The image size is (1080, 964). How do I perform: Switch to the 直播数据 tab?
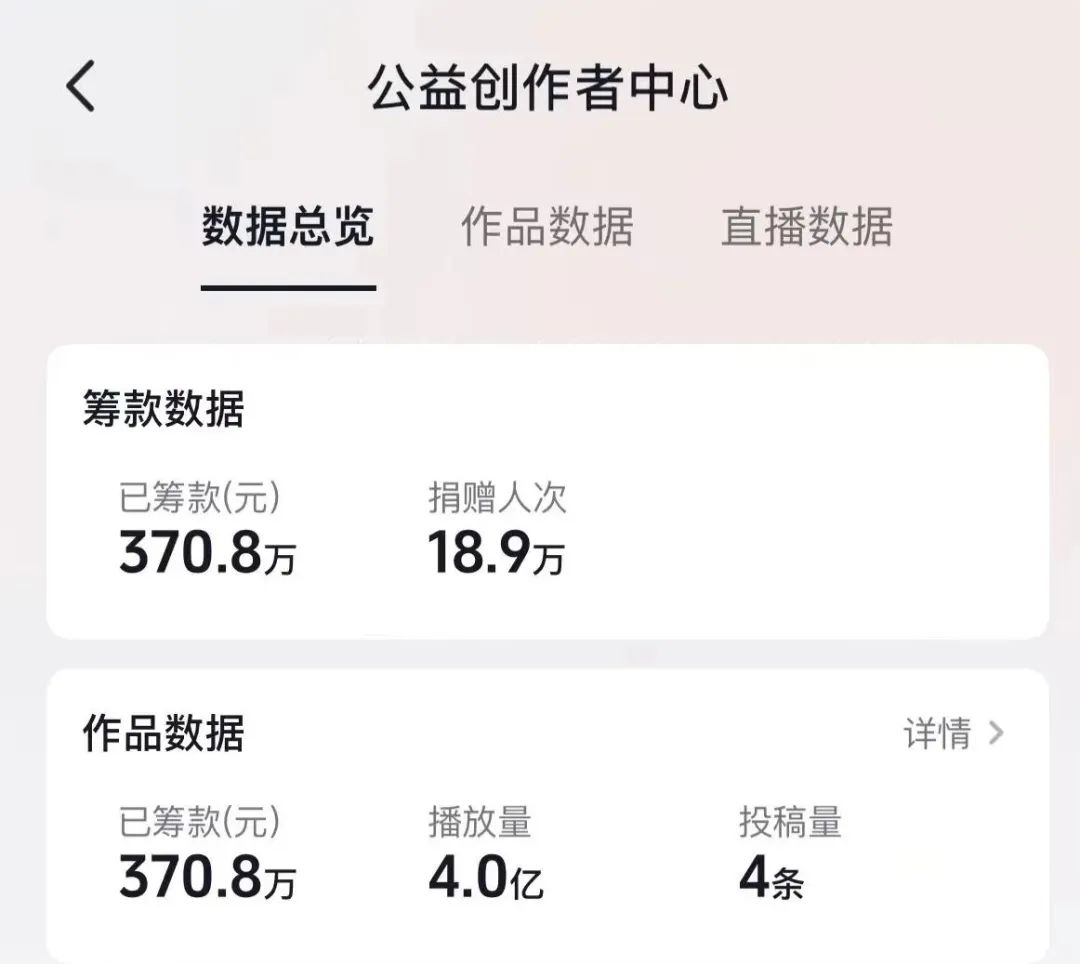(806, 227)
